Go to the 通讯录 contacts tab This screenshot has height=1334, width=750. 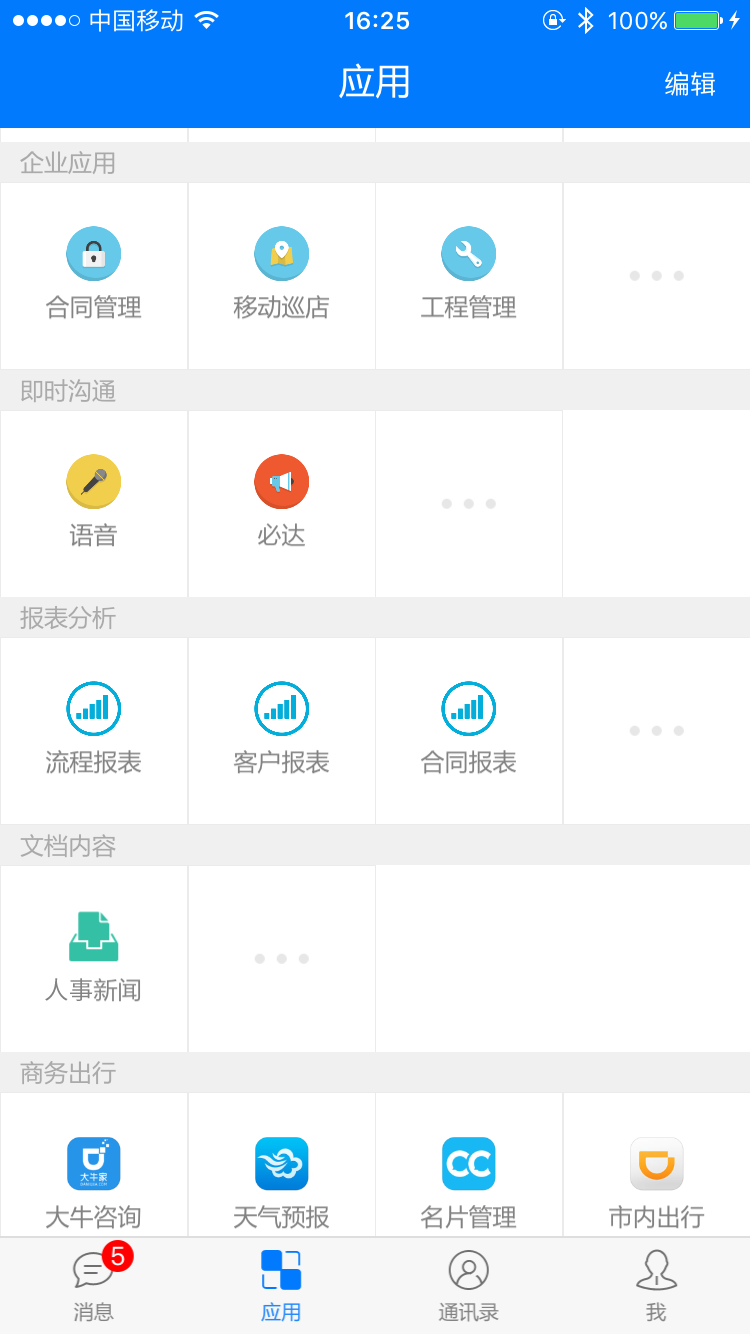coord(469,1286)
